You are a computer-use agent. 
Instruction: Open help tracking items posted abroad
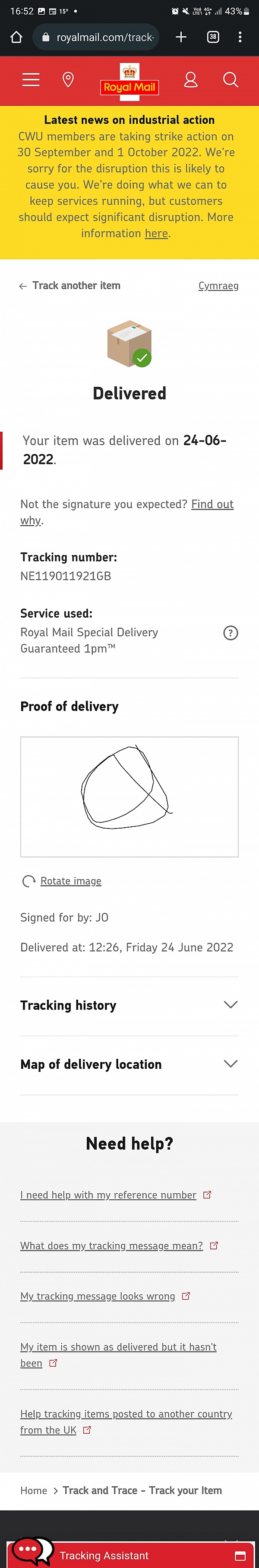click(x=126, y=1413)
